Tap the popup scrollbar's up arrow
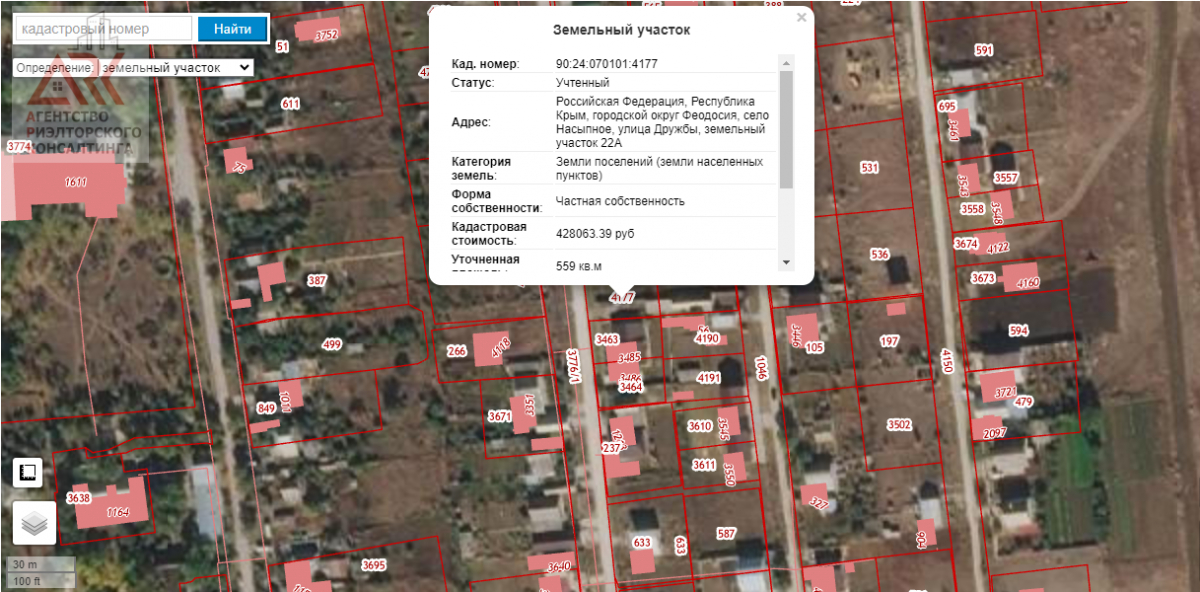The width and height of the screenshot is (1200, 592). tap(786, 64)
